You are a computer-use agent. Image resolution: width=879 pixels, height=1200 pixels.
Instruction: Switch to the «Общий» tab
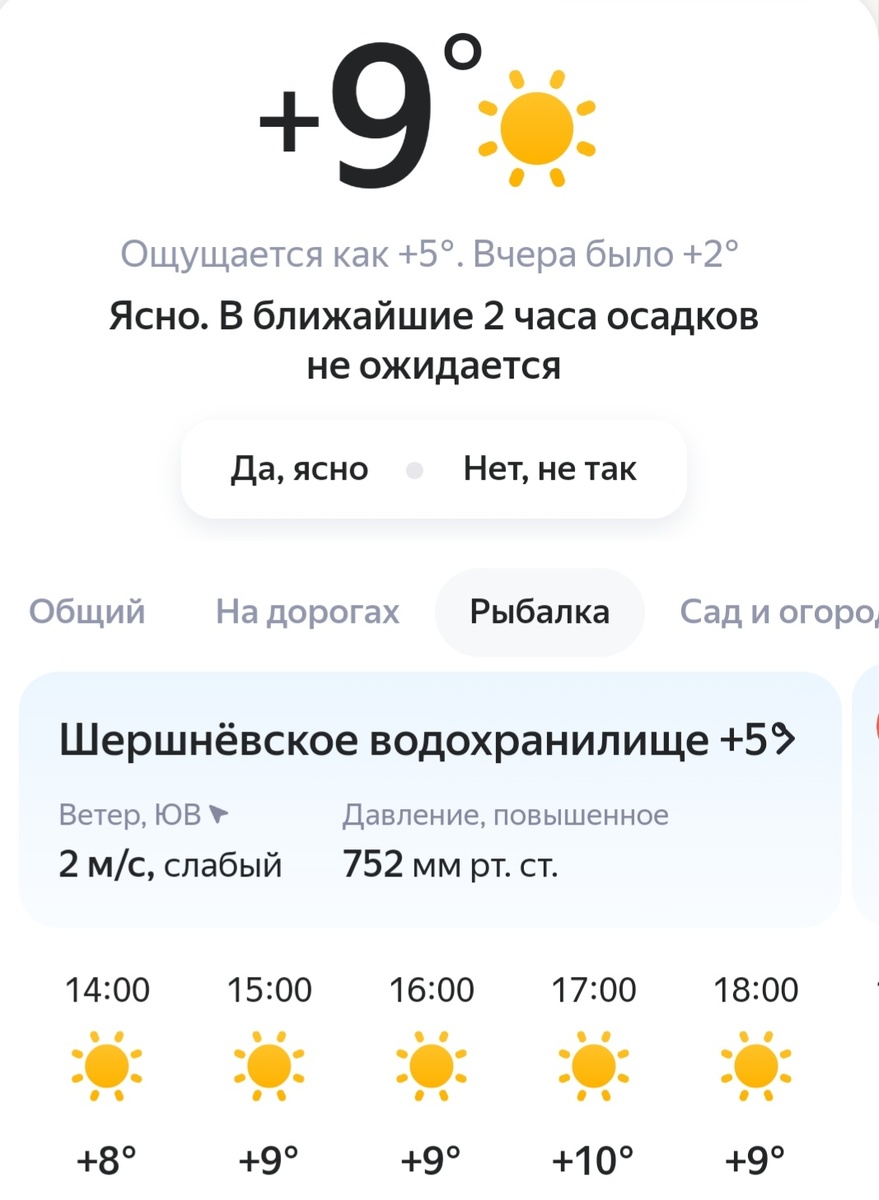88,611
